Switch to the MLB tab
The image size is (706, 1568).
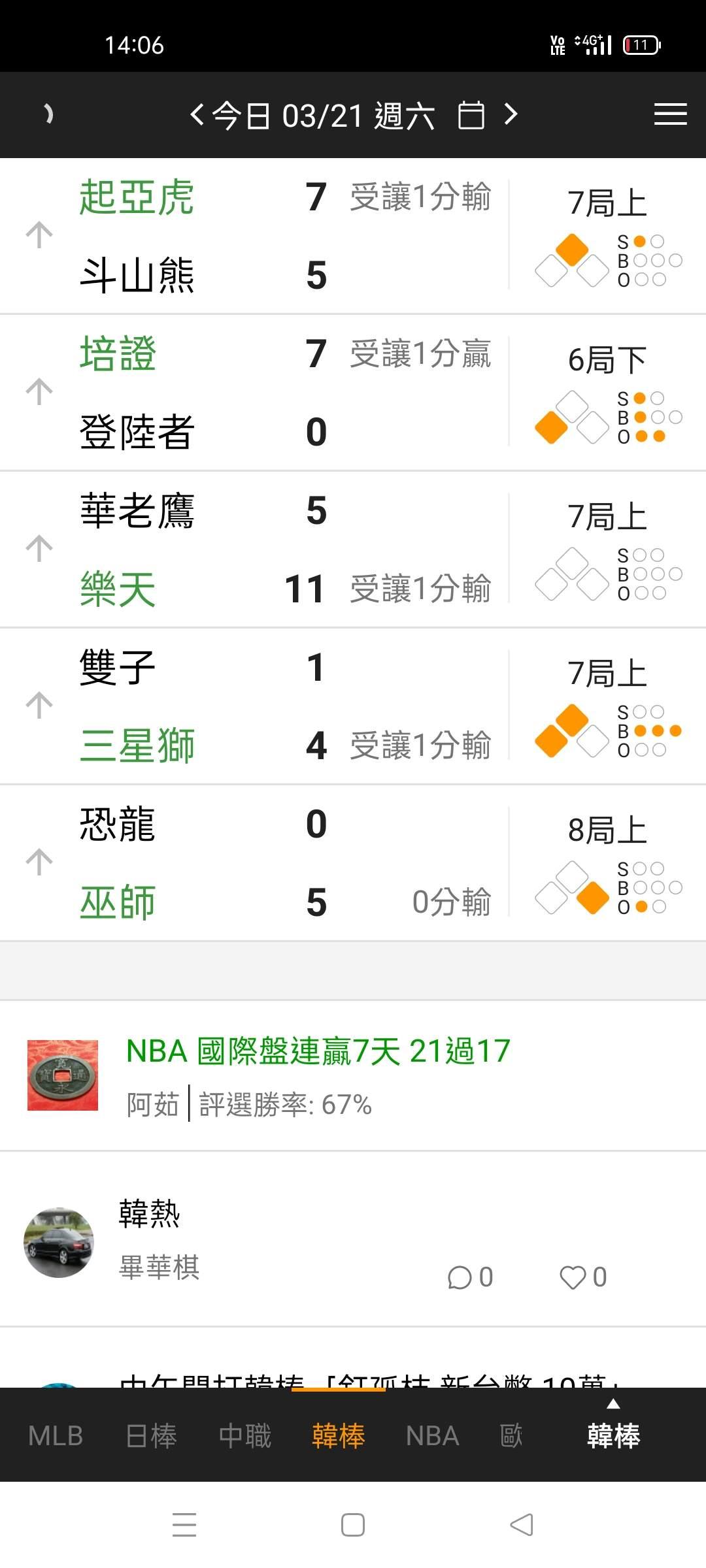56,1436
